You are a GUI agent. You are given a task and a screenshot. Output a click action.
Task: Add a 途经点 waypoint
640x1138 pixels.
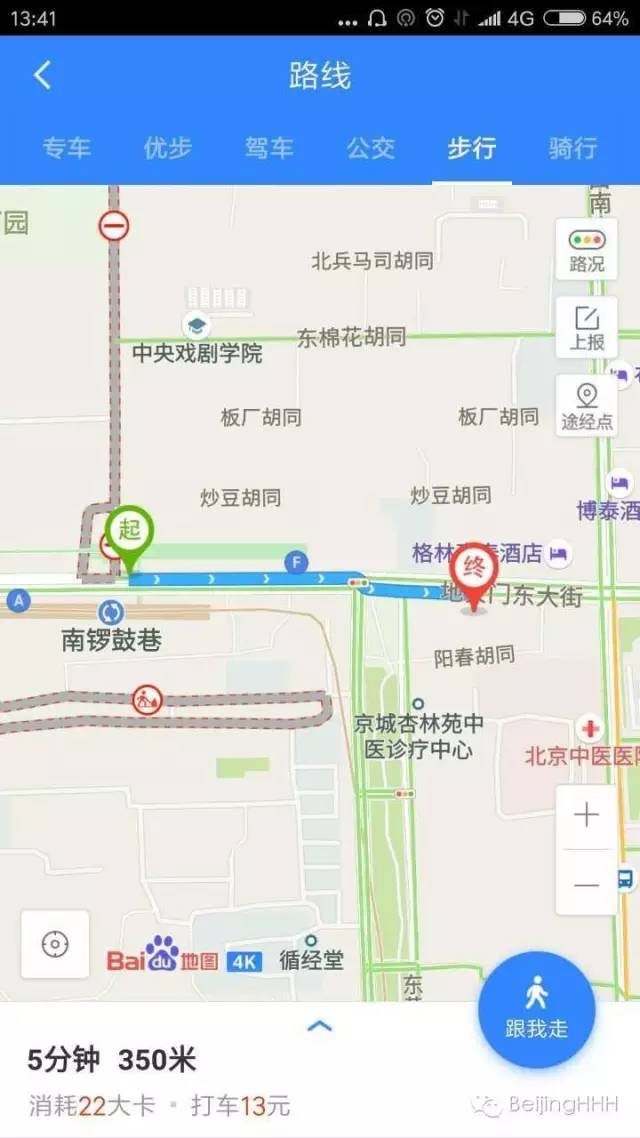point(587,406)
